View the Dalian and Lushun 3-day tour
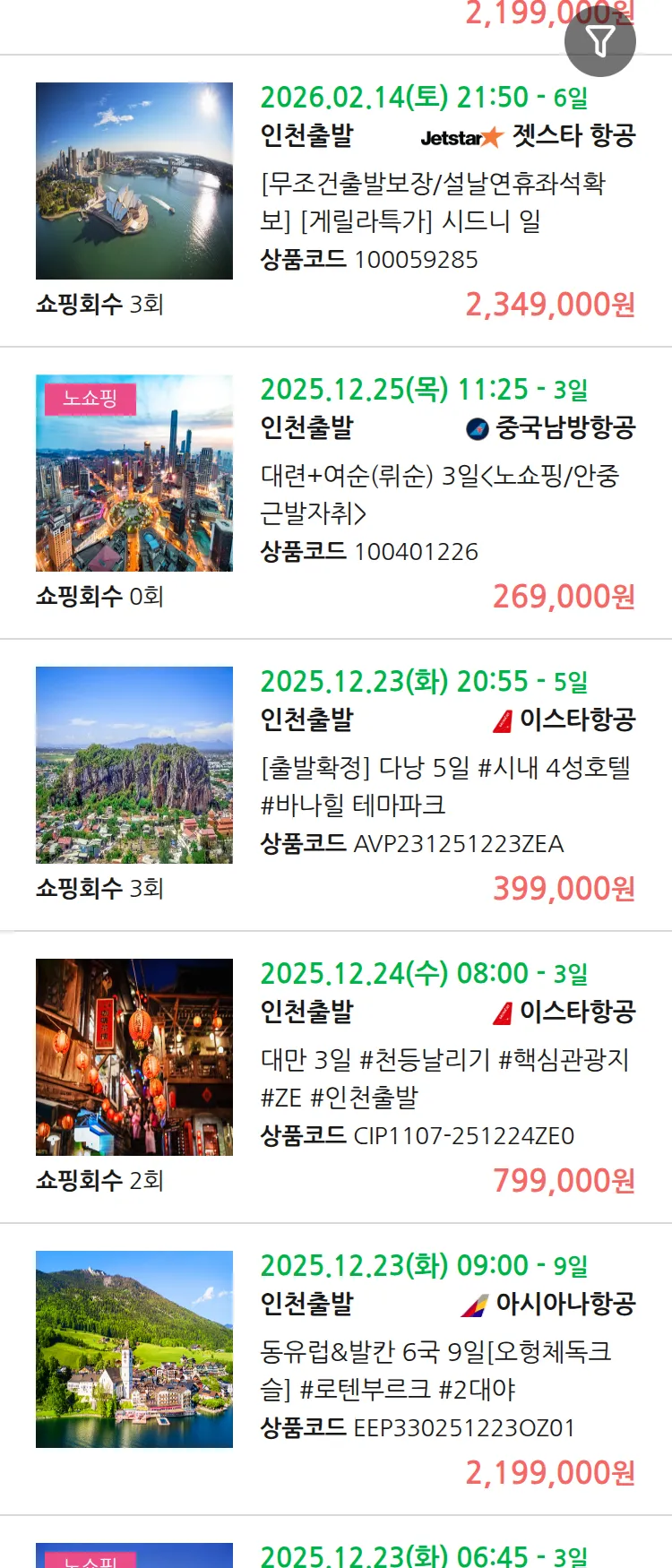The height and width of the screenshot is (1568, 672). click(439, 494)
